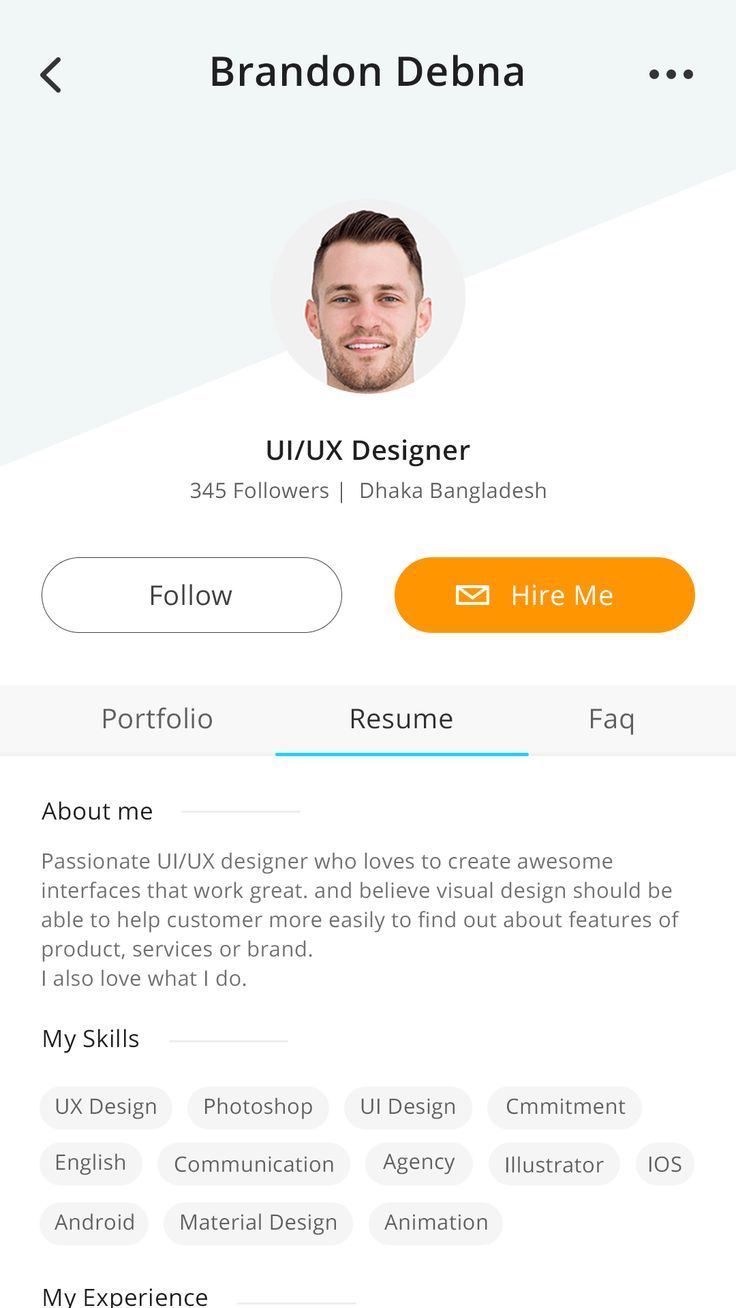The width and height of the screenshot is (736, 1308).
Task: Choose the Animation skill chip
Action: point(436,1223)
